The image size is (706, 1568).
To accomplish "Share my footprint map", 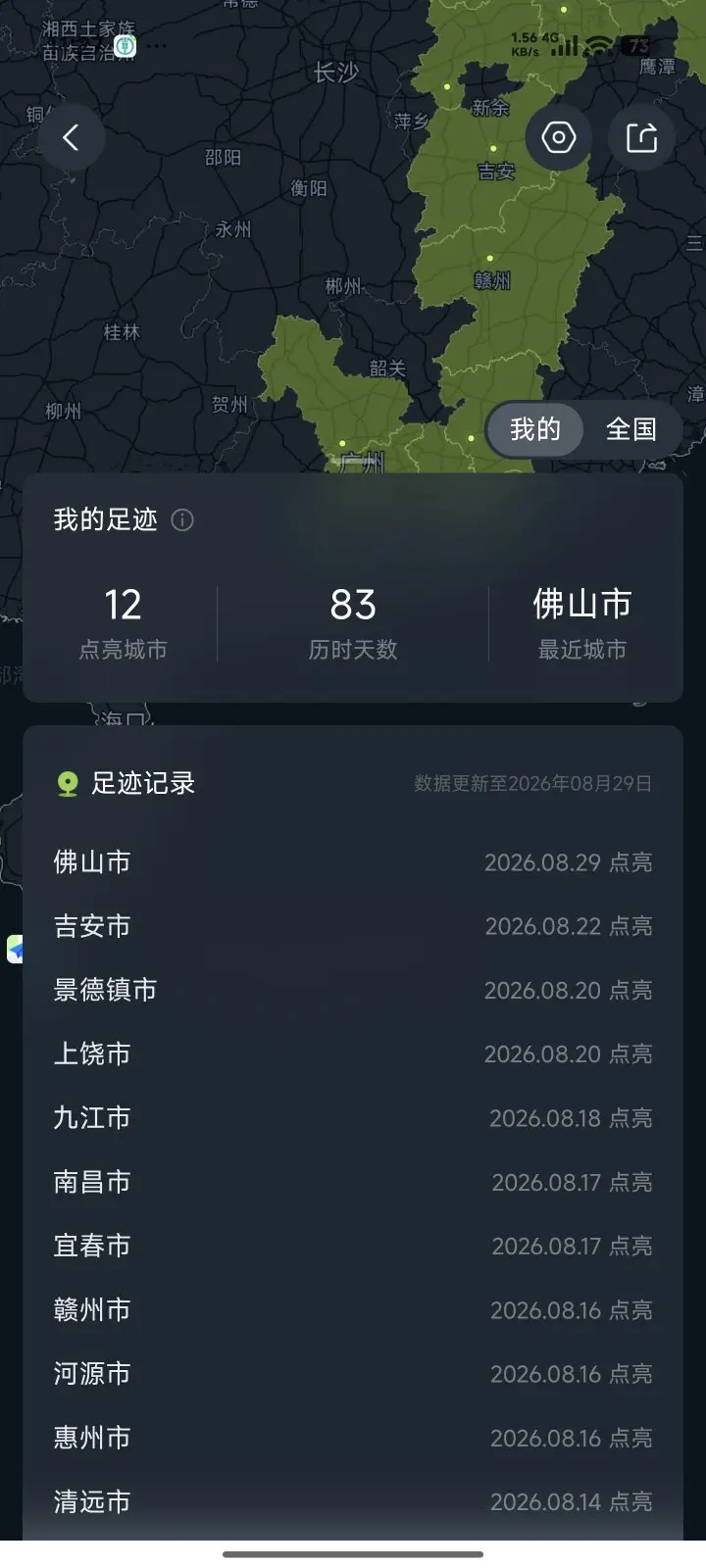I will point(641,137).
